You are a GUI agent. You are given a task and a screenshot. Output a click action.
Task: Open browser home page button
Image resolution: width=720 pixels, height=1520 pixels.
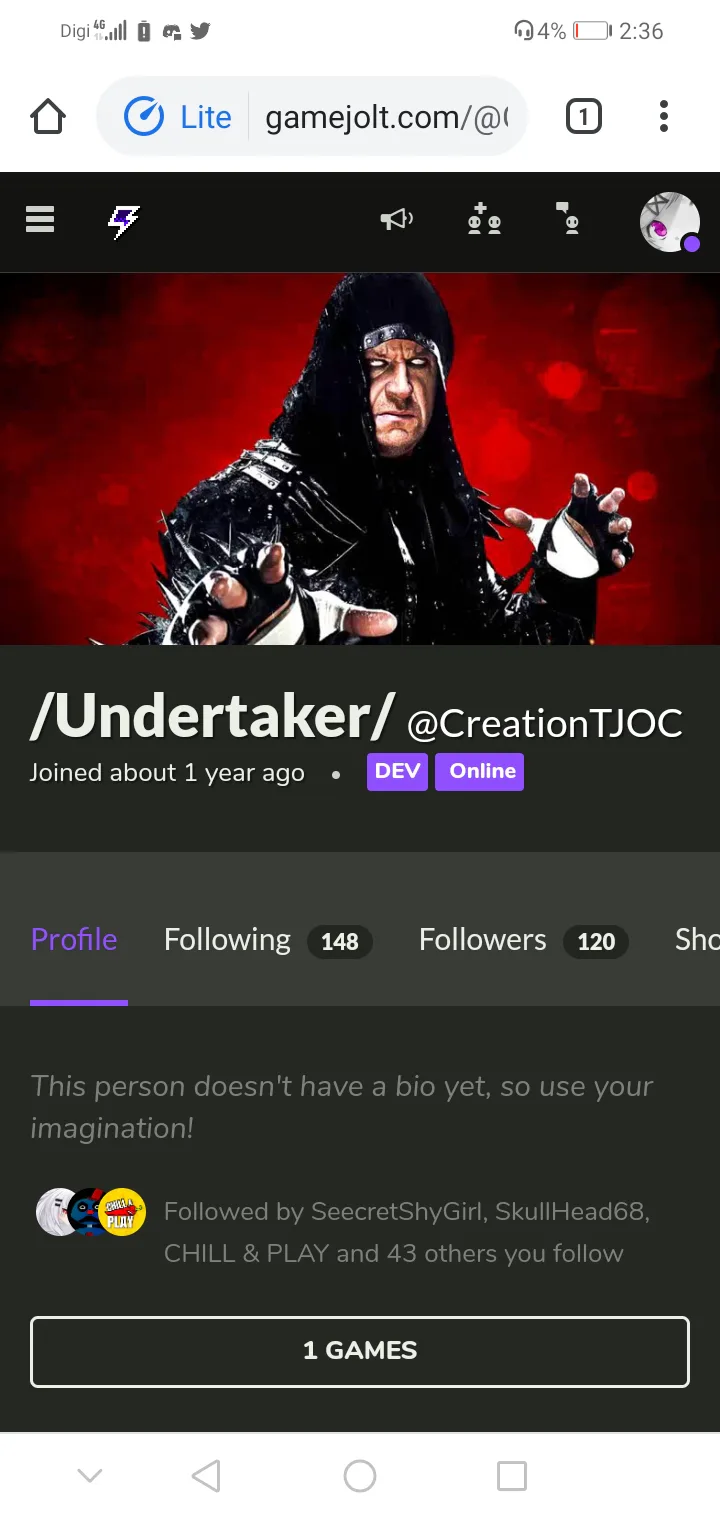[x=48, y=118]
